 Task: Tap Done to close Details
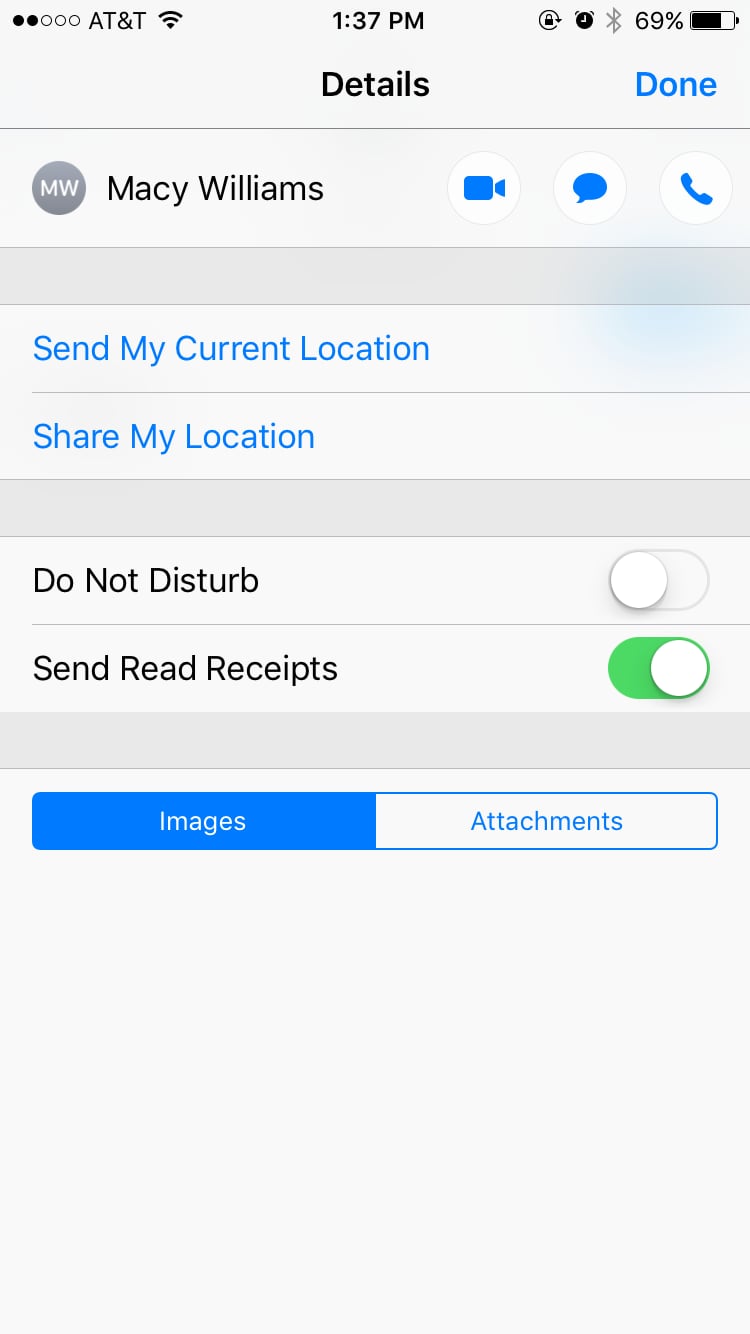pos(676,85)
